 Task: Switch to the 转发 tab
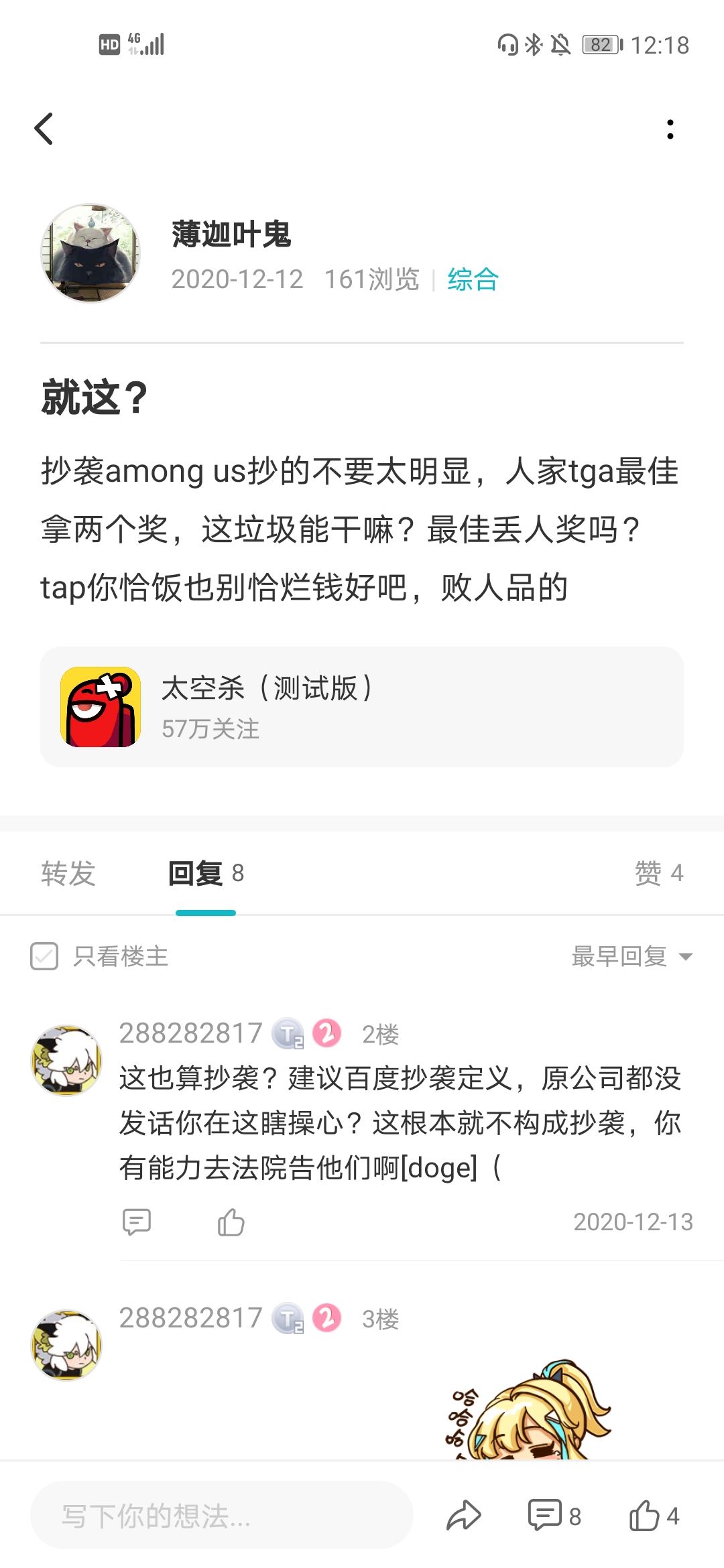68,873
